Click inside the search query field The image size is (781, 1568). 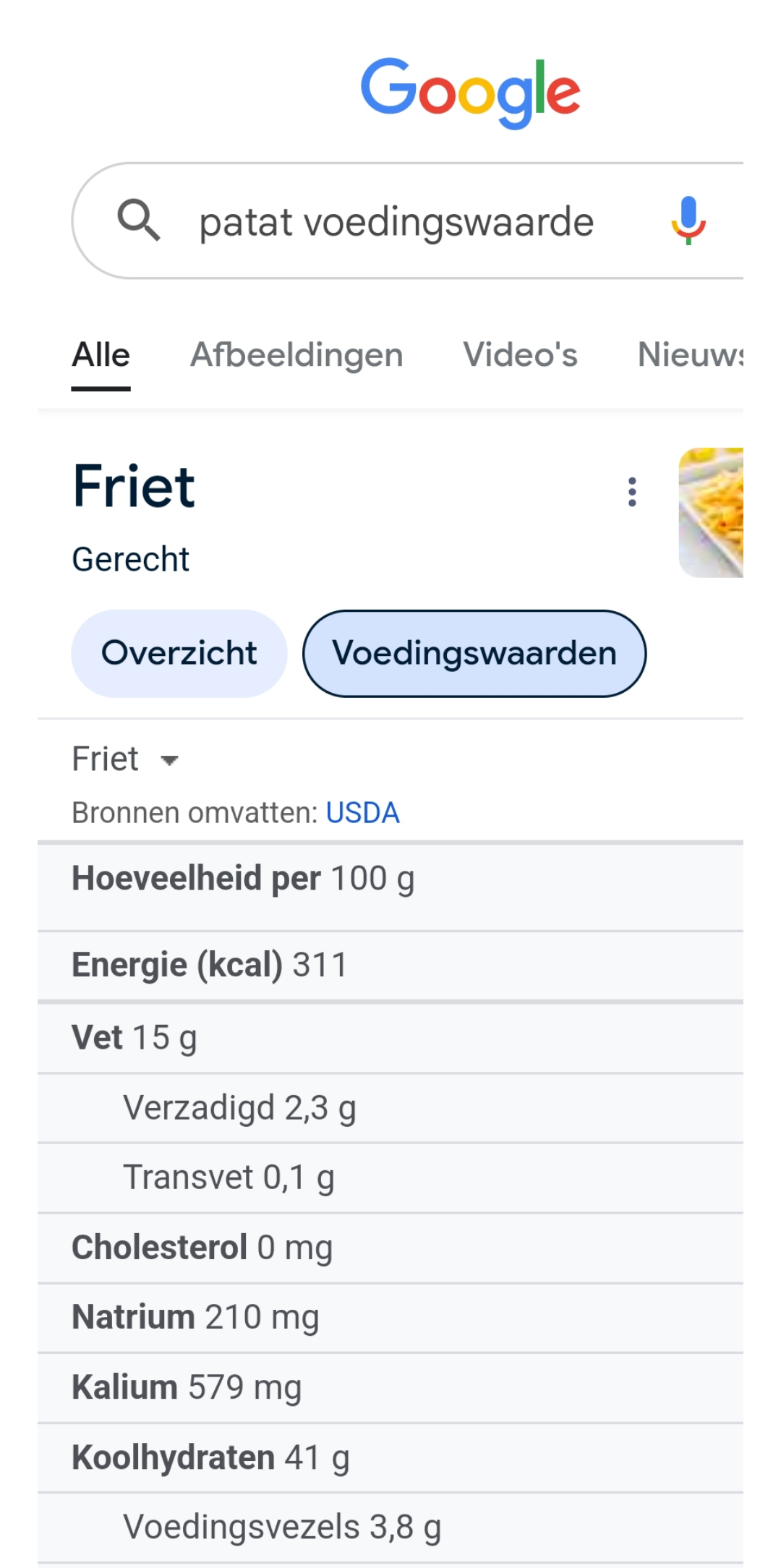pyautogui.click(x=395, y=221)
